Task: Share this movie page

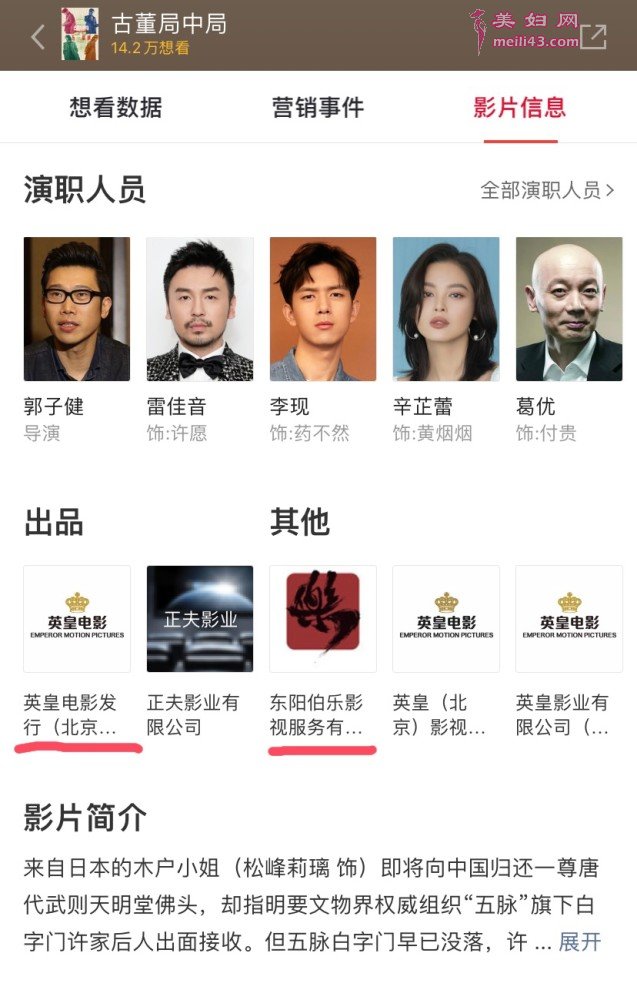Action: pos(593,37)
